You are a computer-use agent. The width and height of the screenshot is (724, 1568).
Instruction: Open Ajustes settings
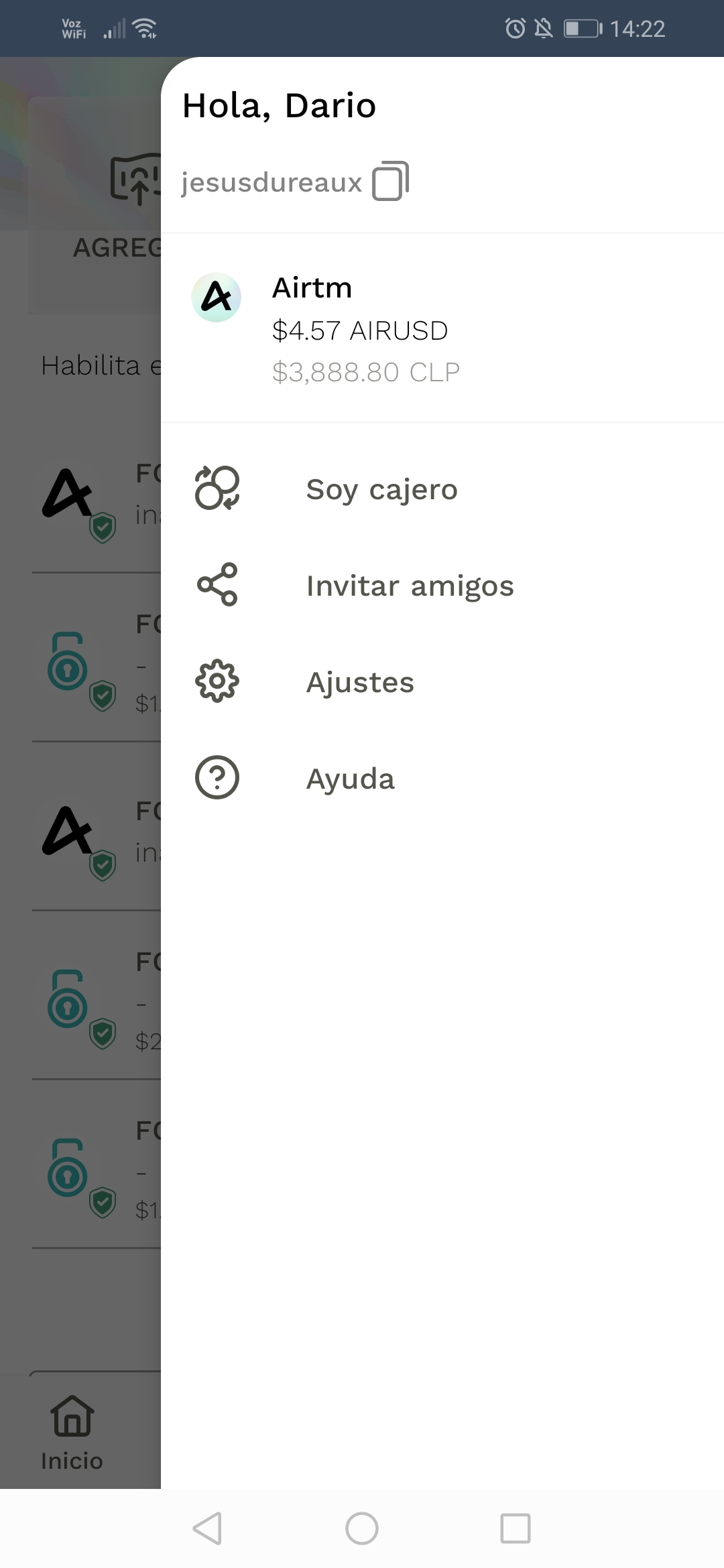click(x=442, y=681)
